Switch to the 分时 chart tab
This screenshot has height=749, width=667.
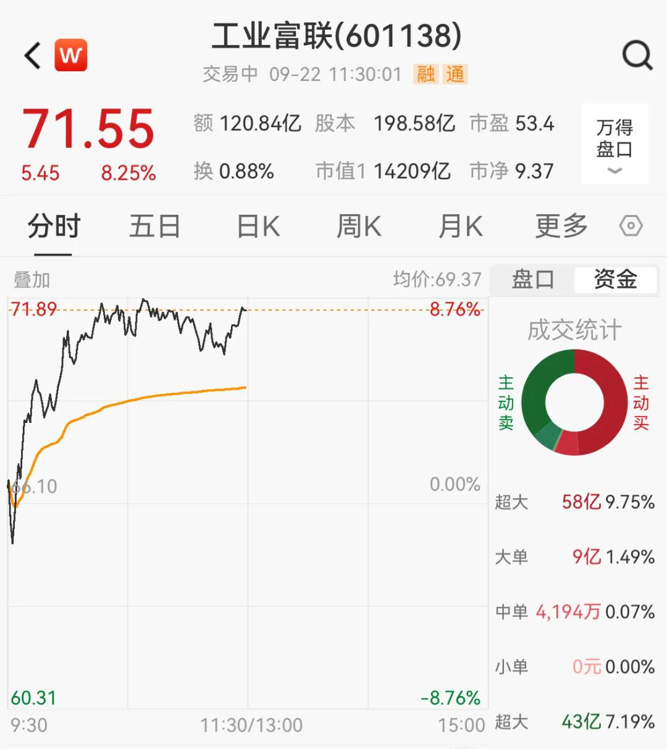(x=54, y=226)
